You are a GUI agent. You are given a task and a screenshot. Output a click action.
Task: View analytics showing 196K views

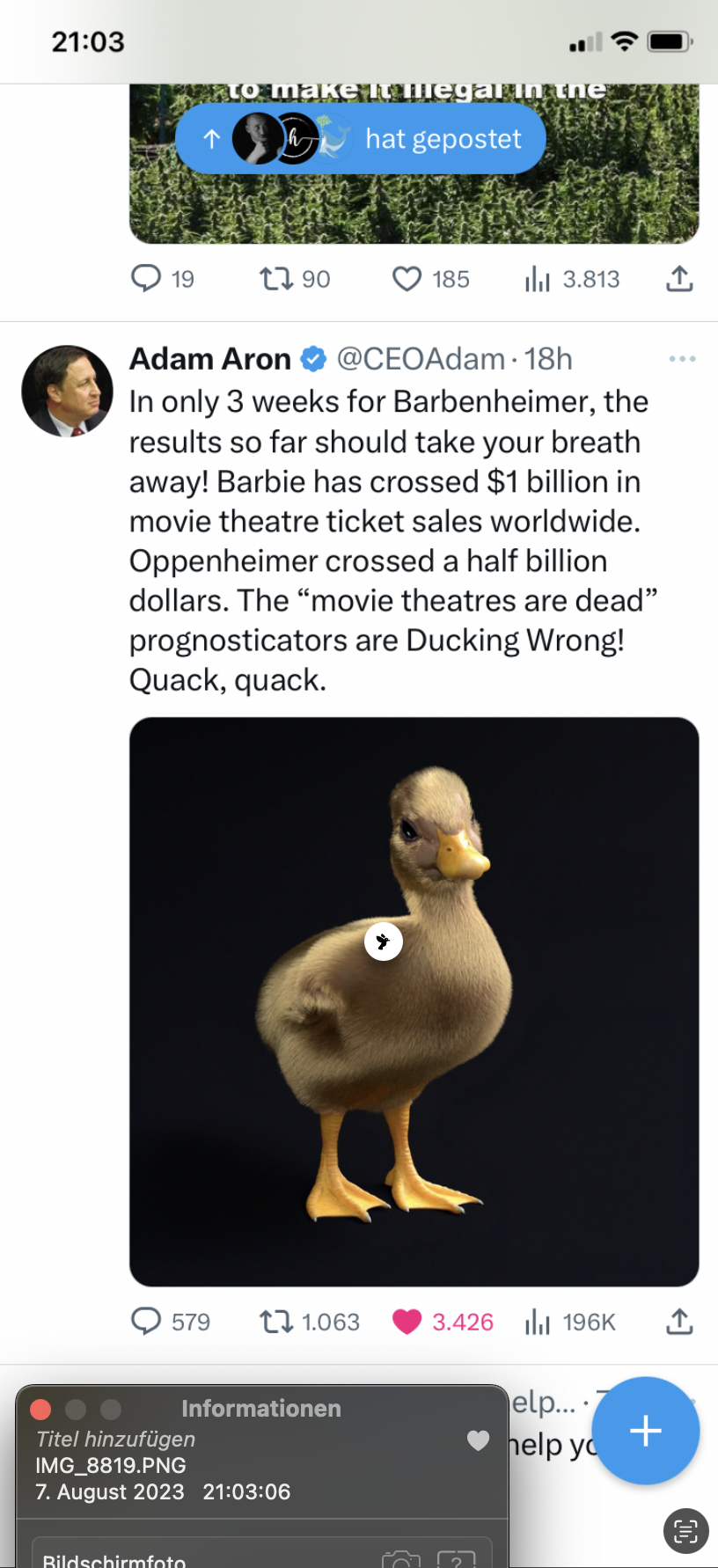pos(537,1322)
